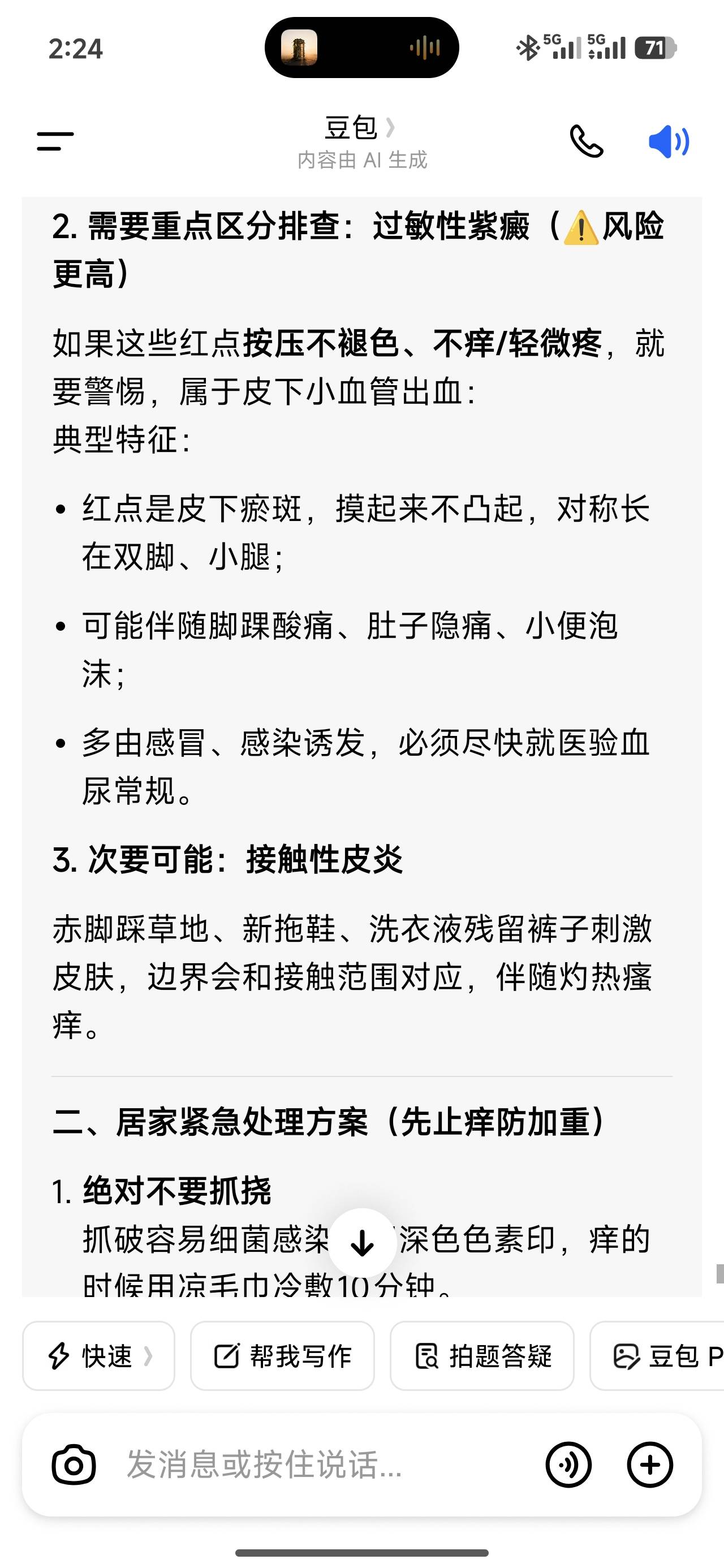This screenshot has height=1568, width=724.
Task: Open the side menu hamburger icon
Action: (55, 141)
